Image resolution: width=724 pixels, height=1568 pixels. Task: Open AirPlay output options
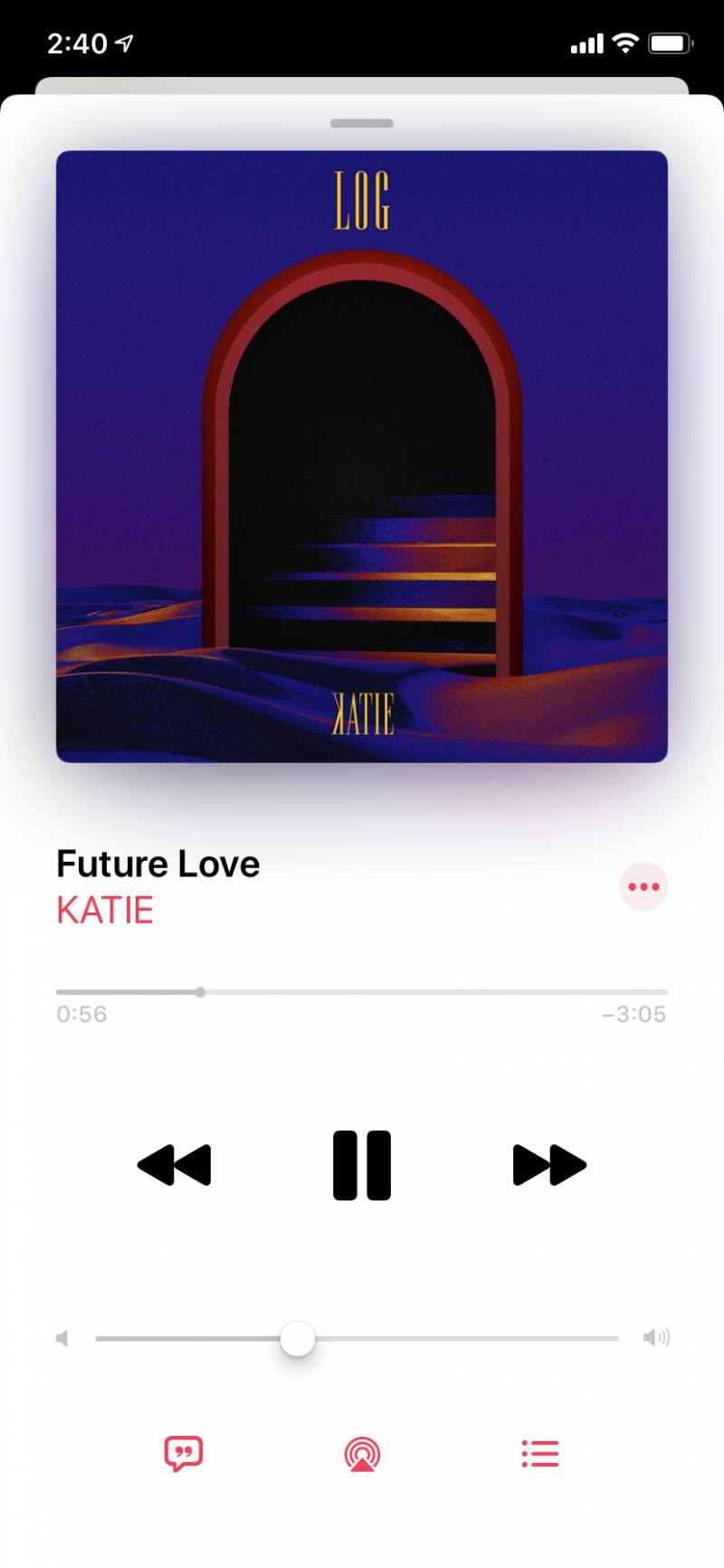click(362, 1455)
